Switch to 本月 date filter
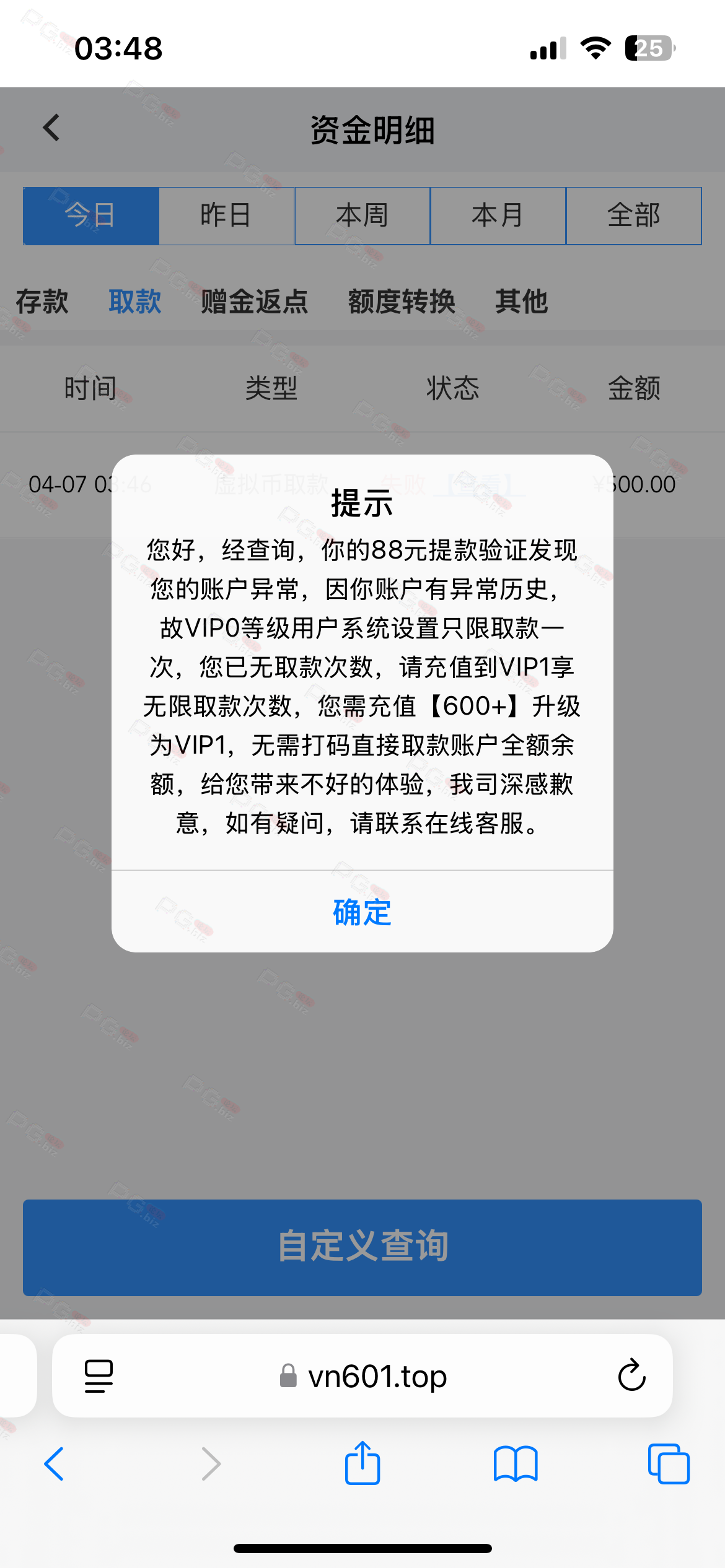 pos(498,216)
